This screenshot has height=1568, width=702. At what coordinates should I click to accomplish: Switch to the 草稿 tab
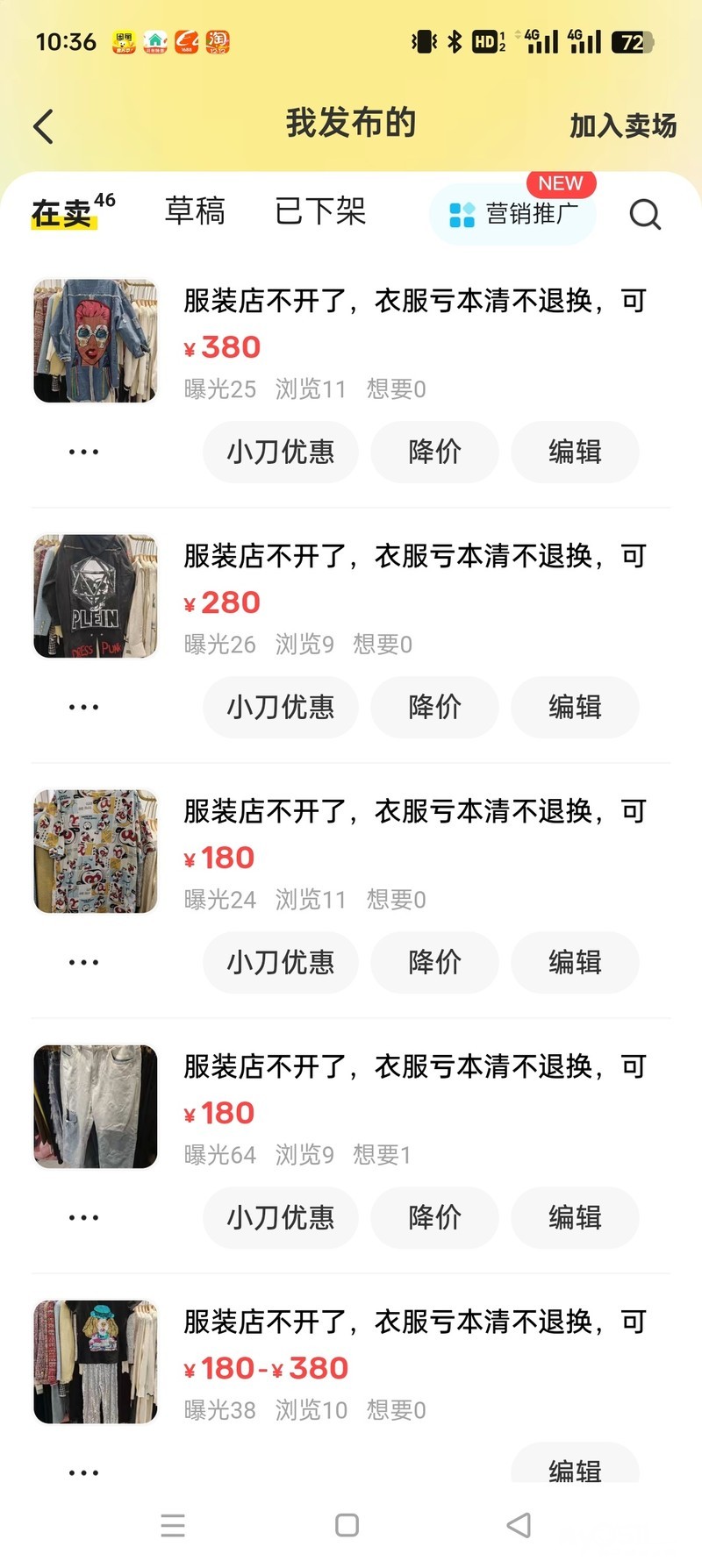[195, 211]
